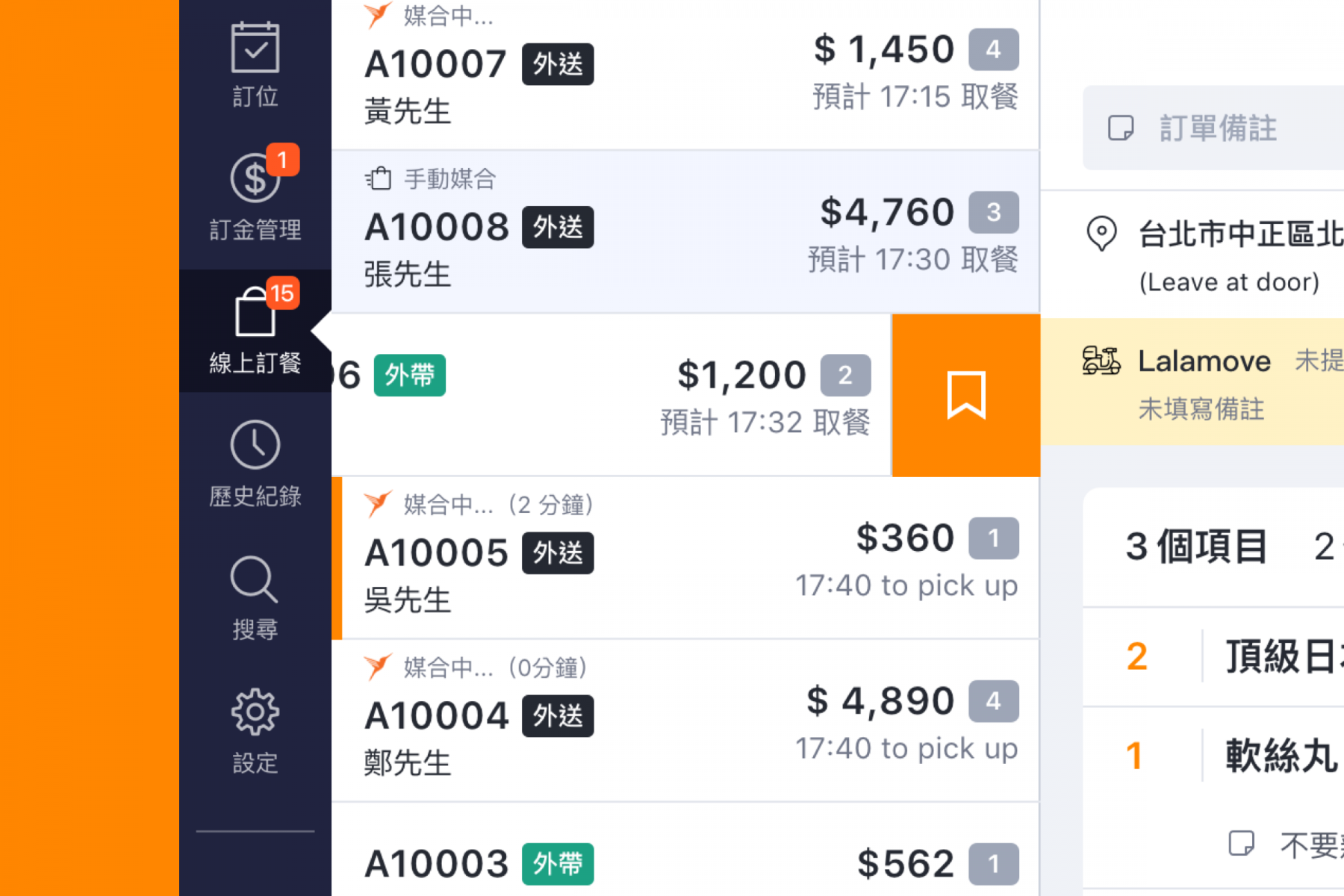View order A10004 for 鄭先生
The height and width of the screenshot is (896, 1344).
684,721
